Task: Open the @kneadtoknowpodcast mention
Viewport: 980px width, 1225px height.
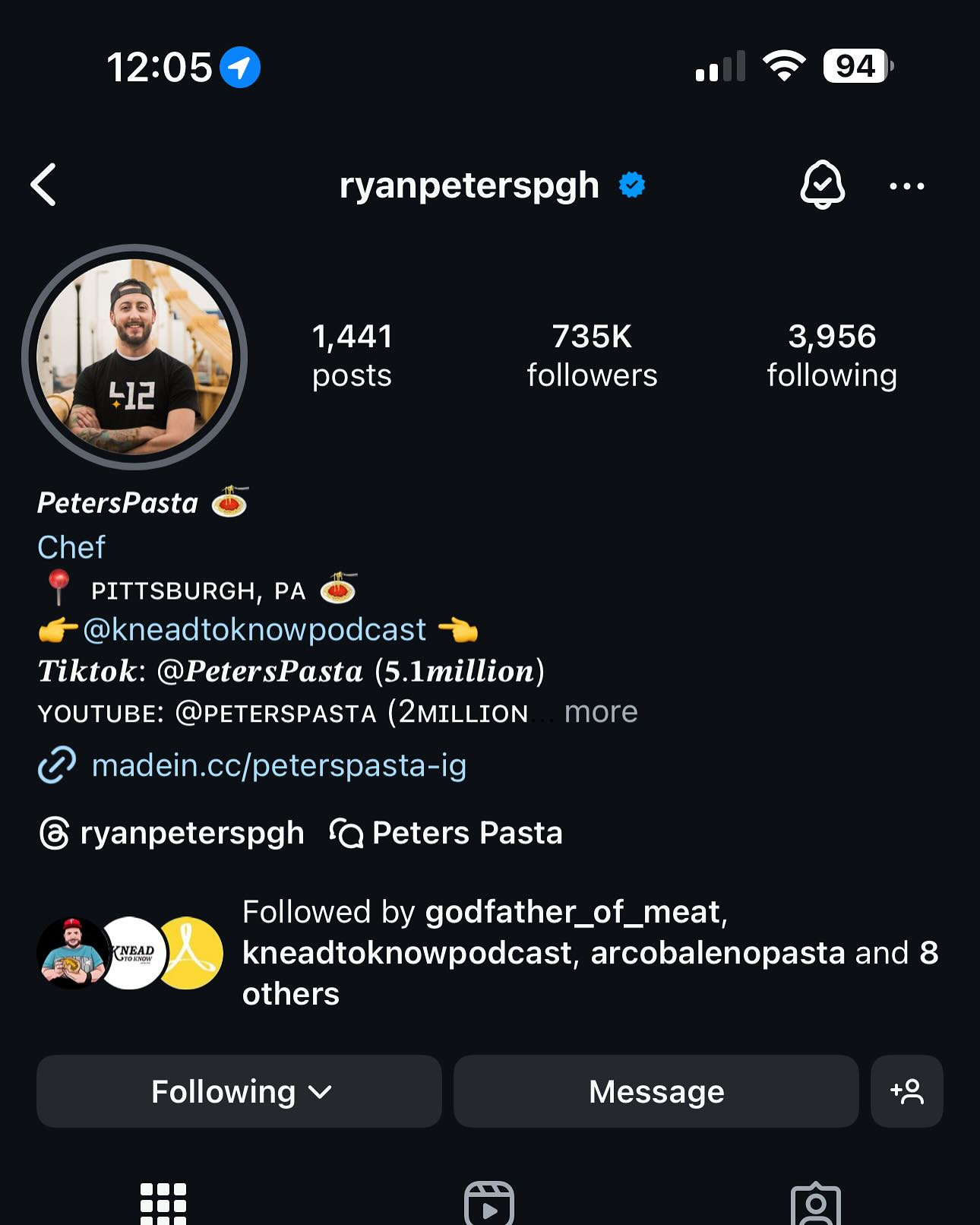Action: (254, 630)
